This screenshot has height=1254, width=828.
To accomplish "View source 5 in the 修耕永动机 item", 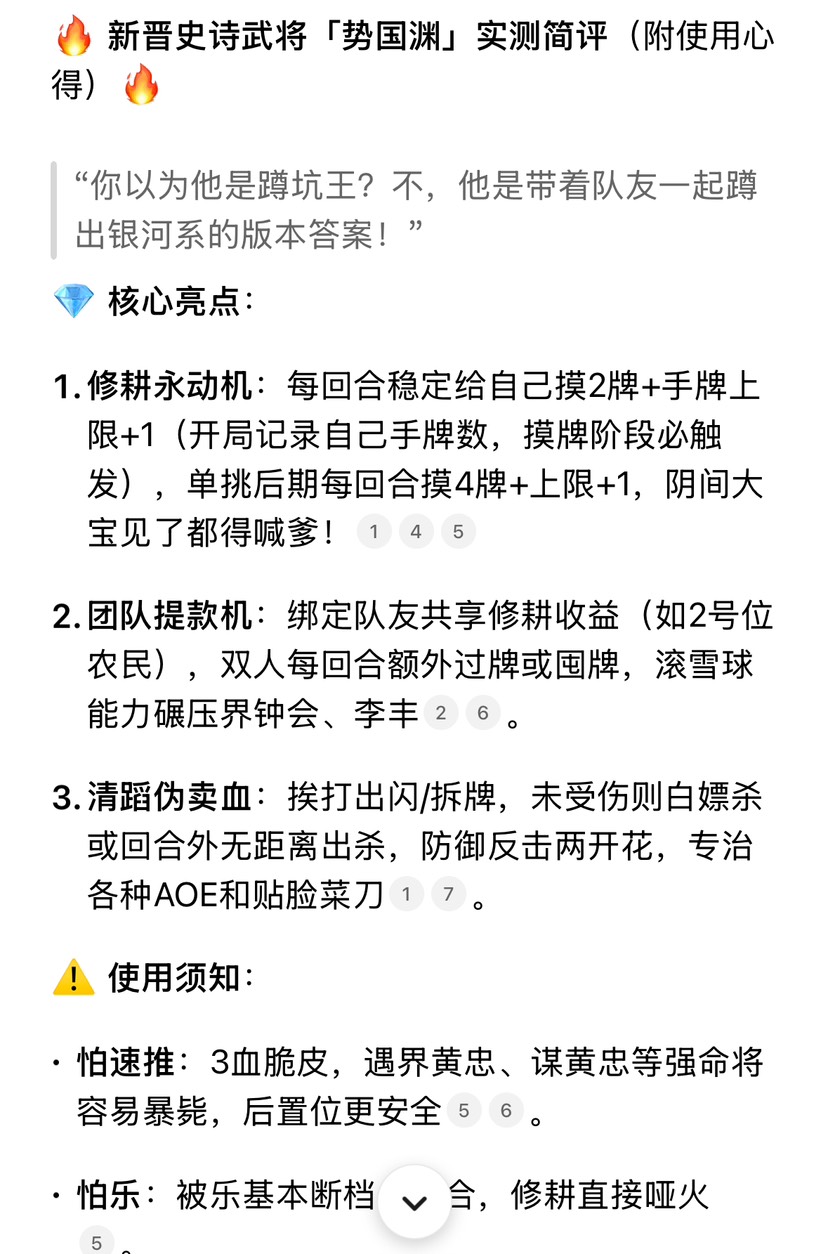I will tap(458, 532).
